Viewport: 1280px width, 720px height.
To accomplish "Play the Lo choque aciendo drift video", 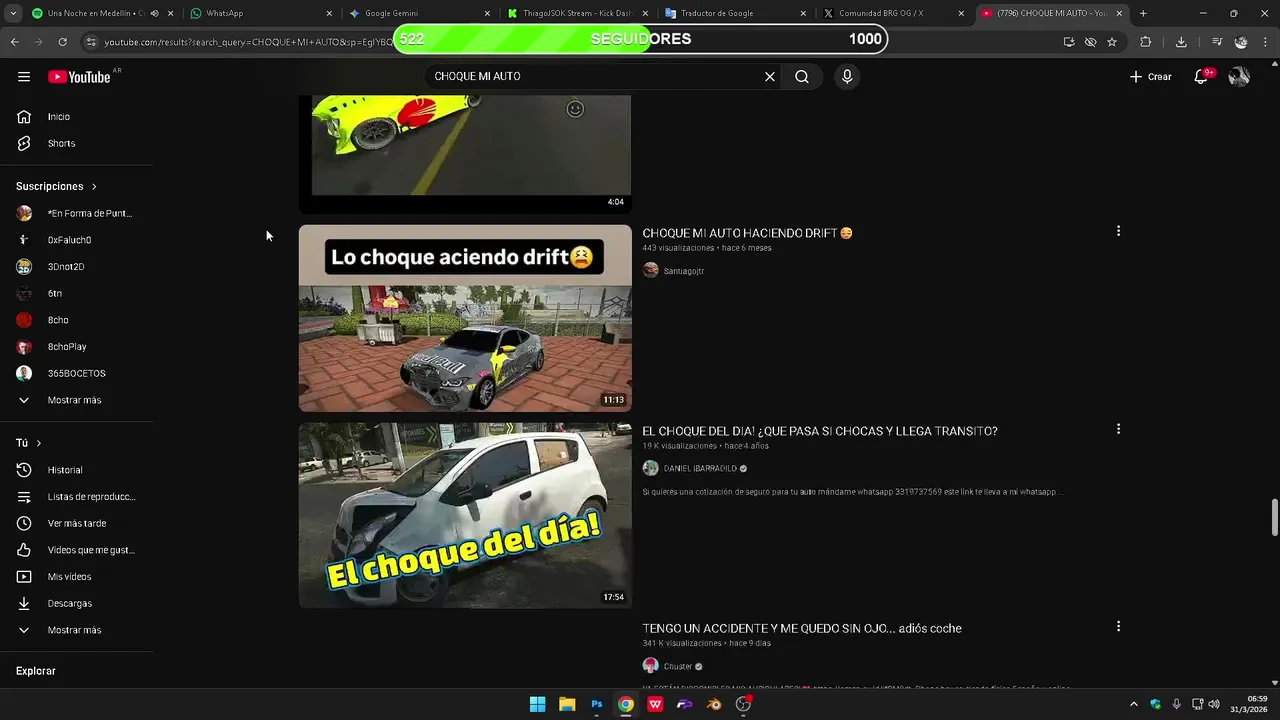I will pyautogui.click(x=465, y=318).
